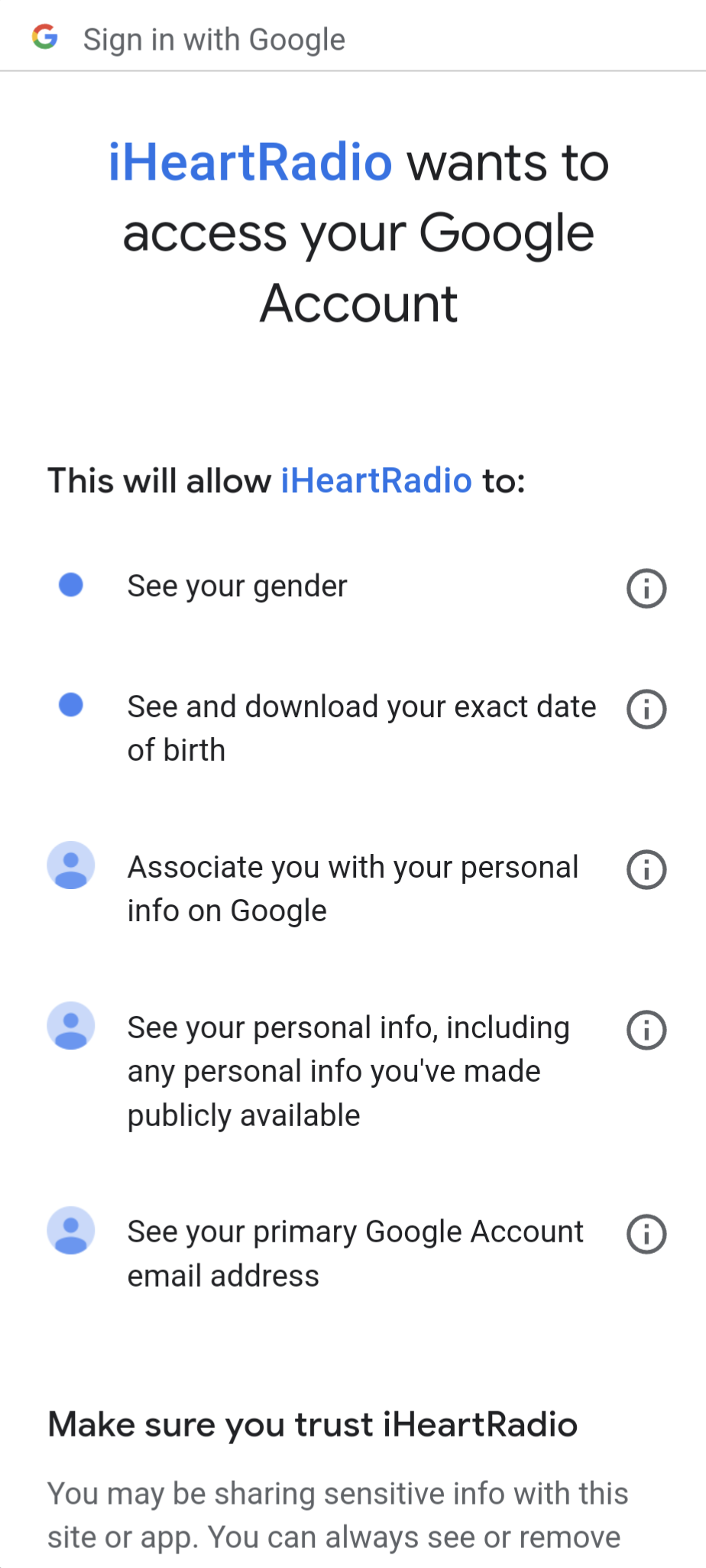
Task: Expand info for publicly available personal info
Action: coord(646,1031)
